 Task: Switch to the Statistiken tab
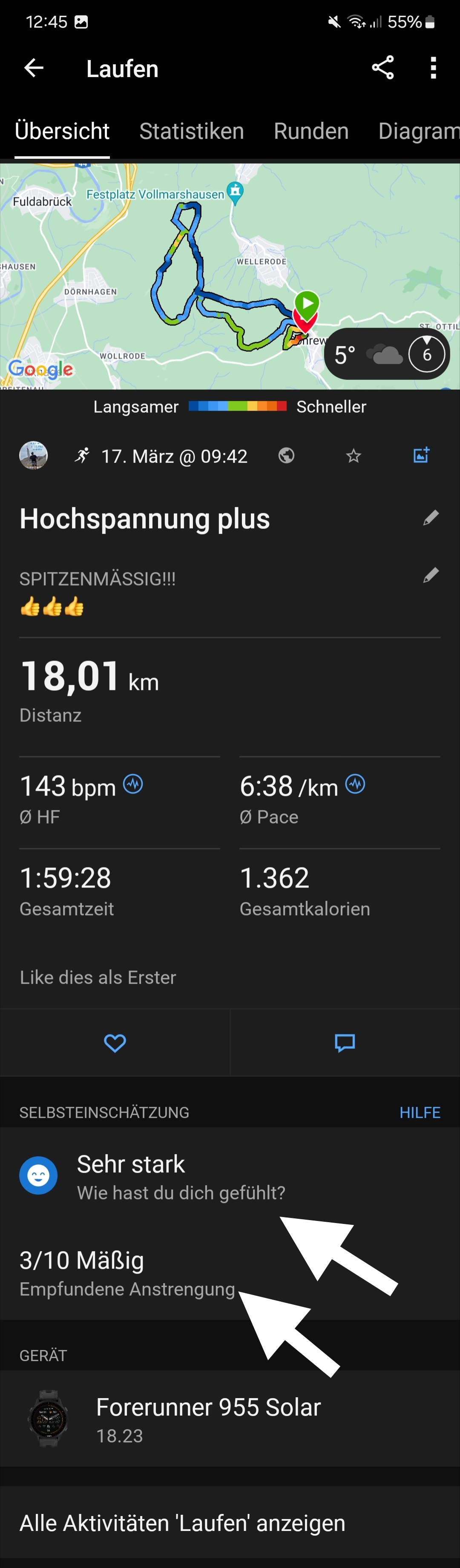pos(192,132)
